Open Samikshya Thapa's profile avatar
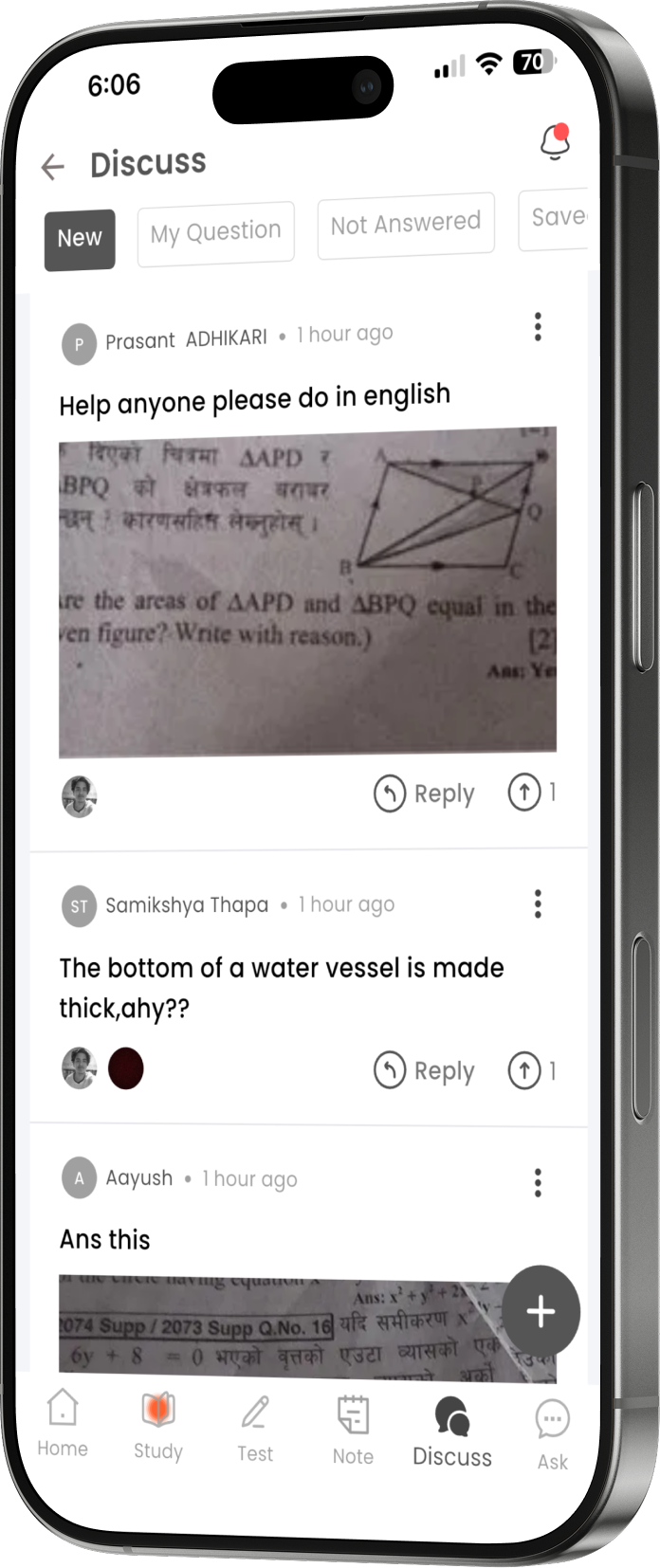 (x=79, y=906)
